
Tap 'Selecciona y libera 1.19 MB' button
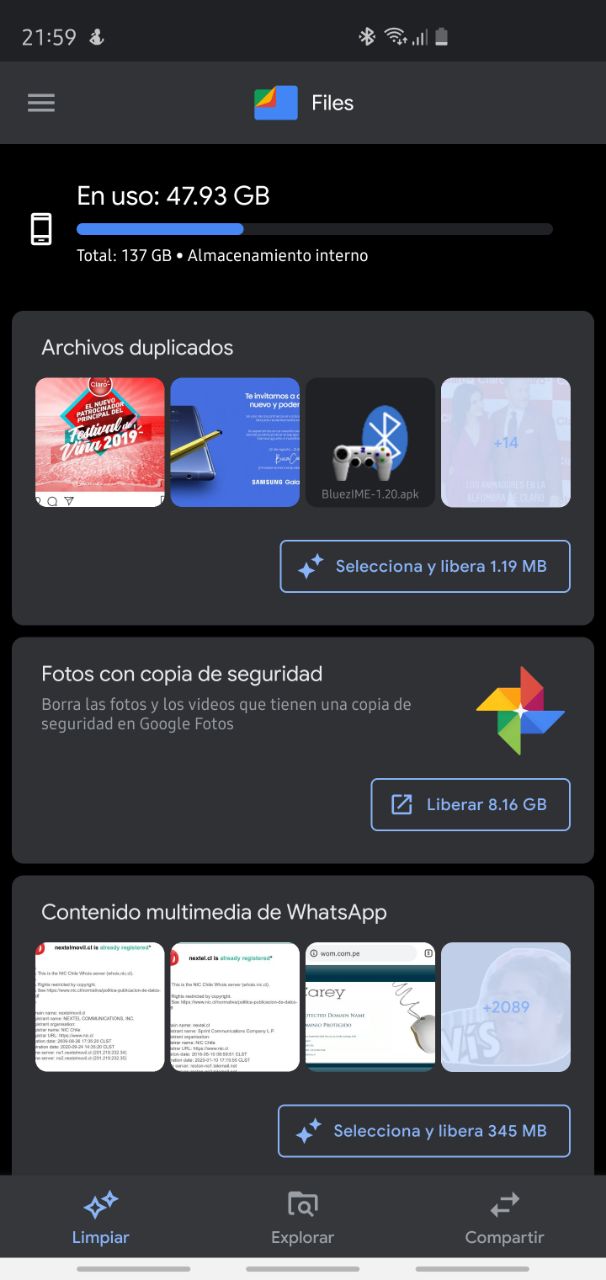pos(425,566)
